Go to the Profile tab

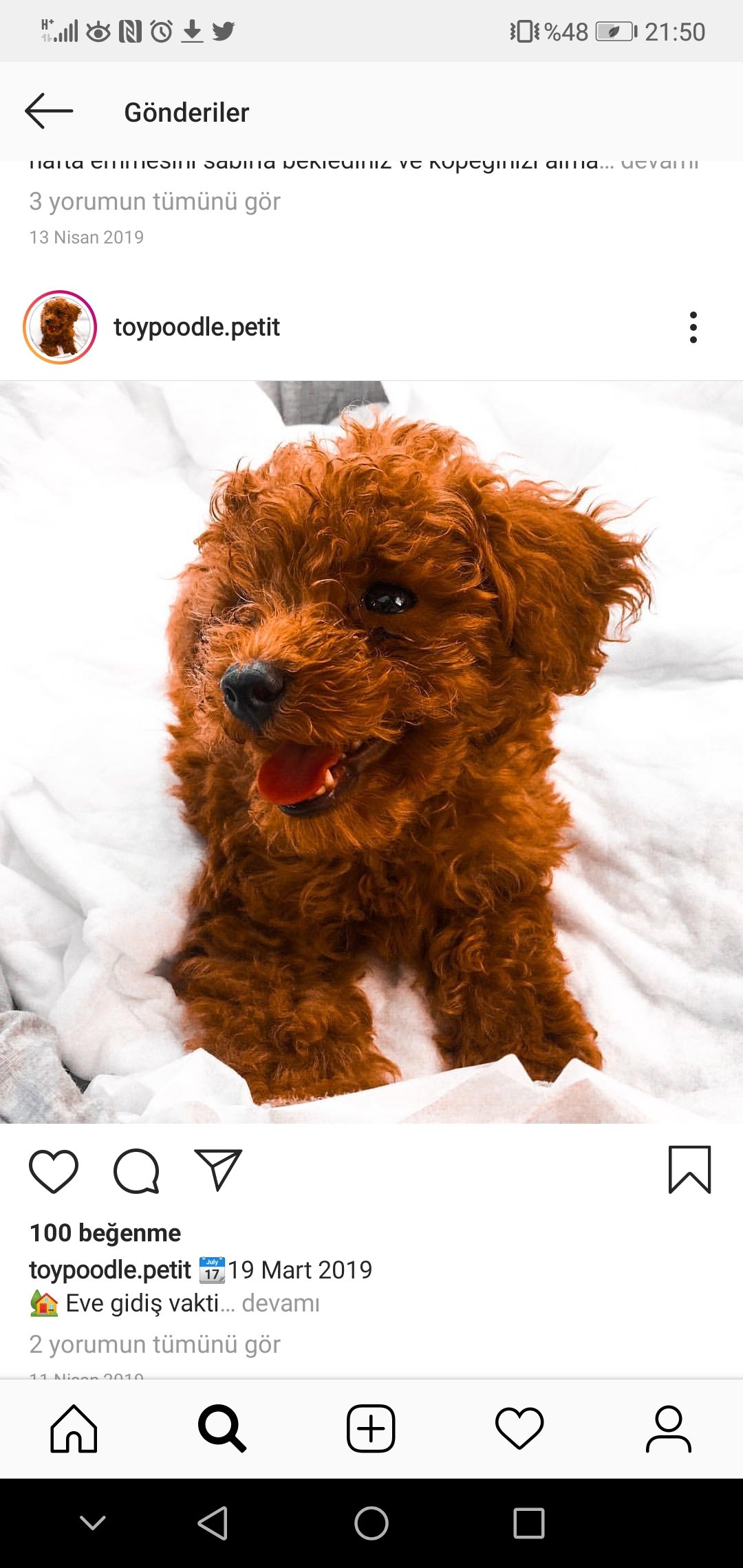tap(668, 1428)
